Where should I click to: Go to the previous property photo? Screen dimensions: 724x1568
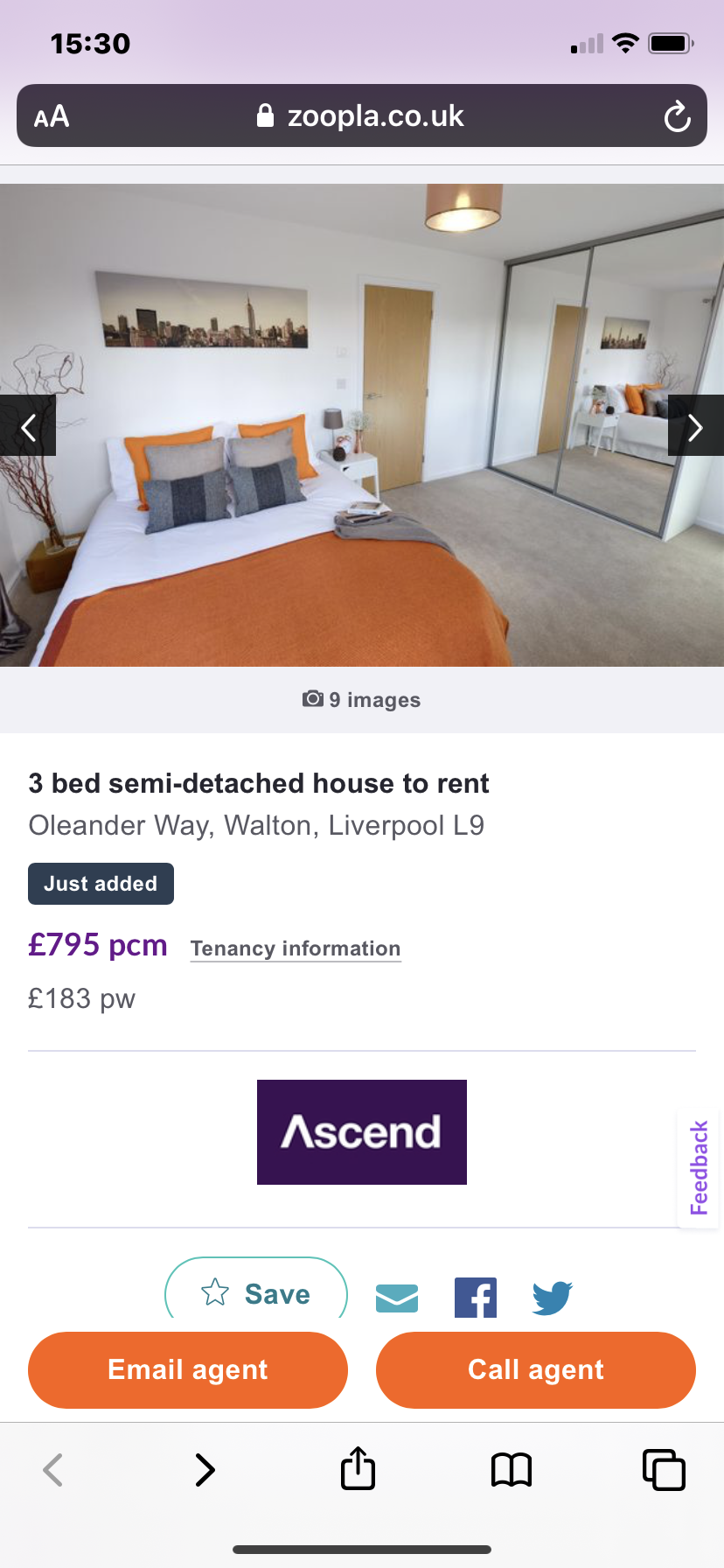click(28, 426)
